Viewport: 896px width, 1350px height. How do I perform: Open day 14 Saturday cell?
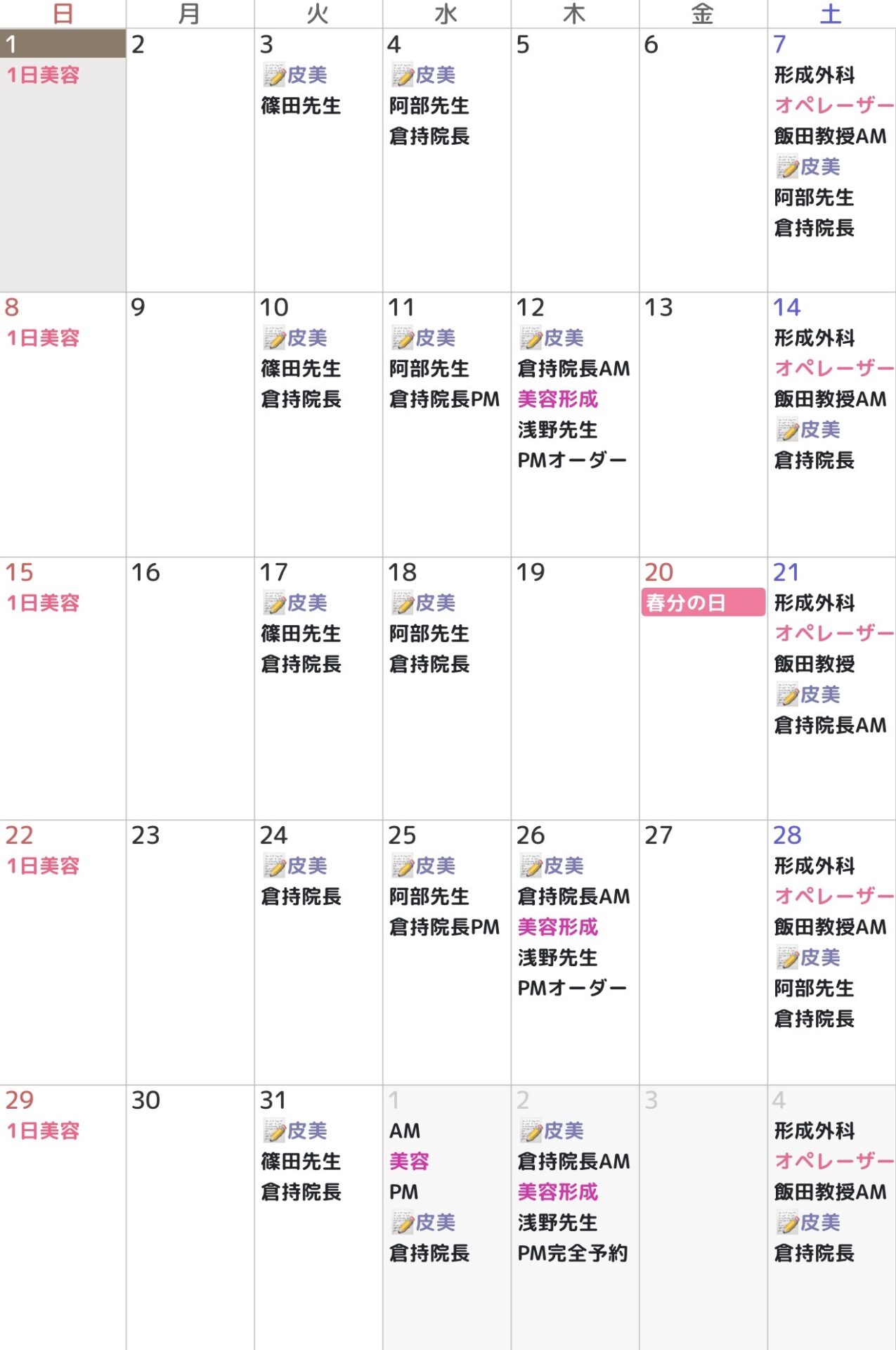(831, 424)
